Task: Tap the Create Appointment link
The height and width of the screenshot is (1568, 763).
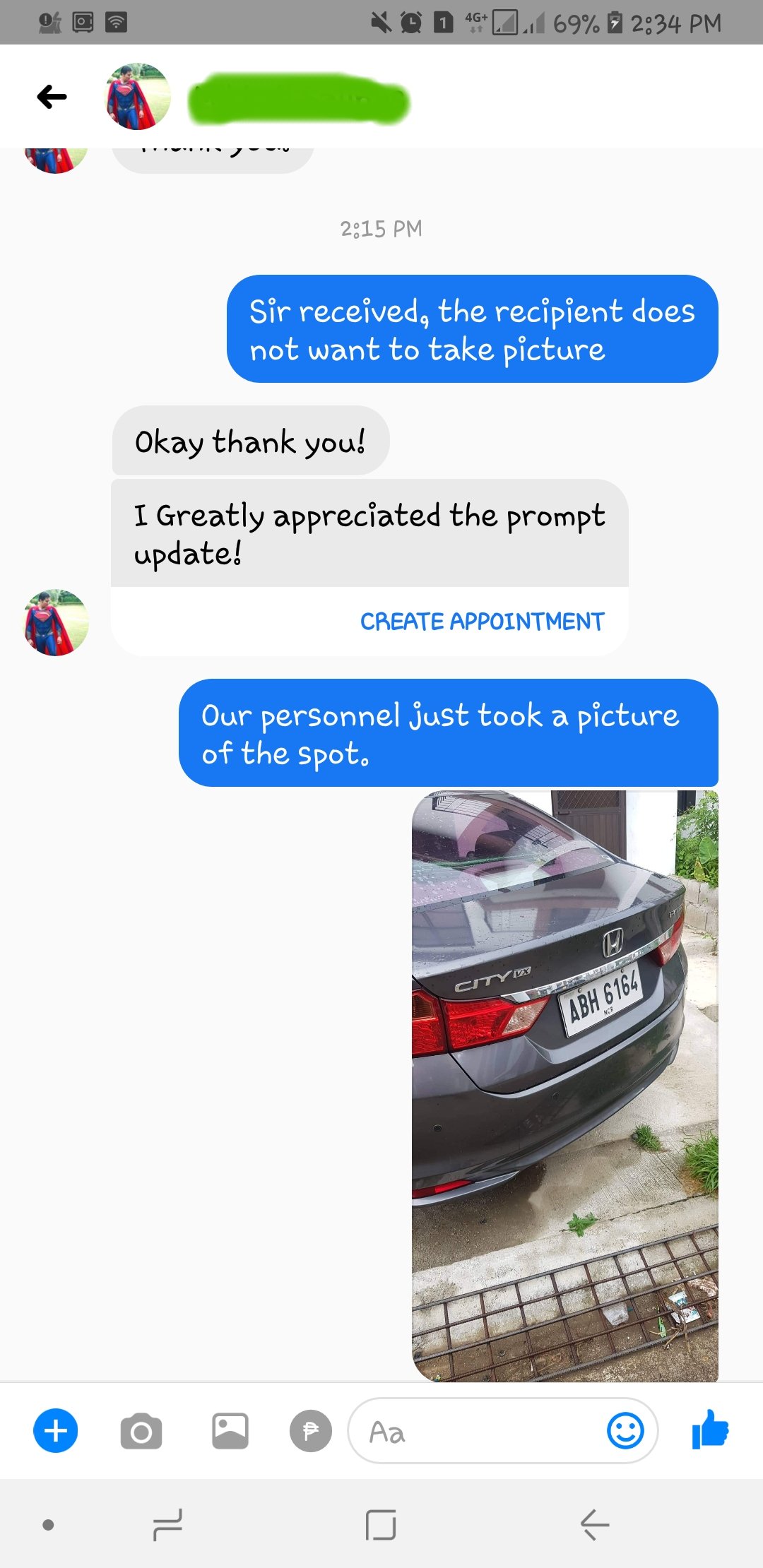Action: click(482, 622)
